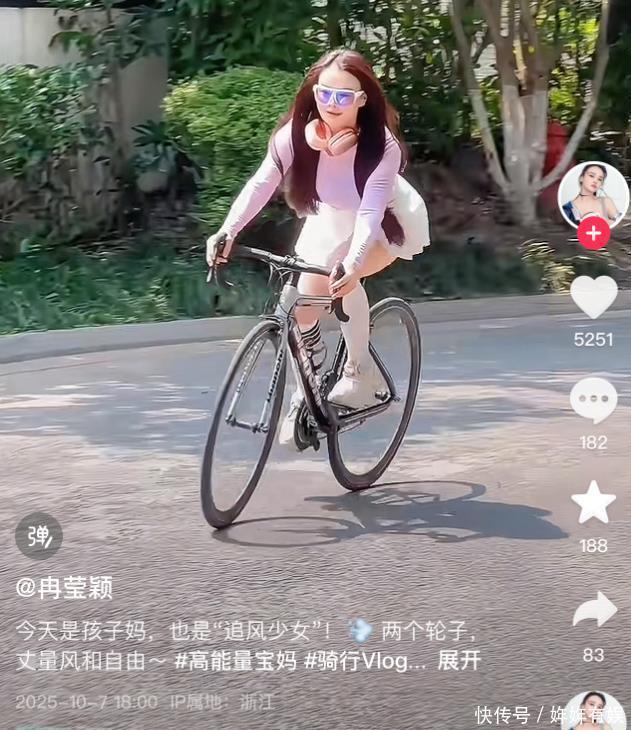Open the creator's profile avatar

pyautogui.click(x=593, y=194)
